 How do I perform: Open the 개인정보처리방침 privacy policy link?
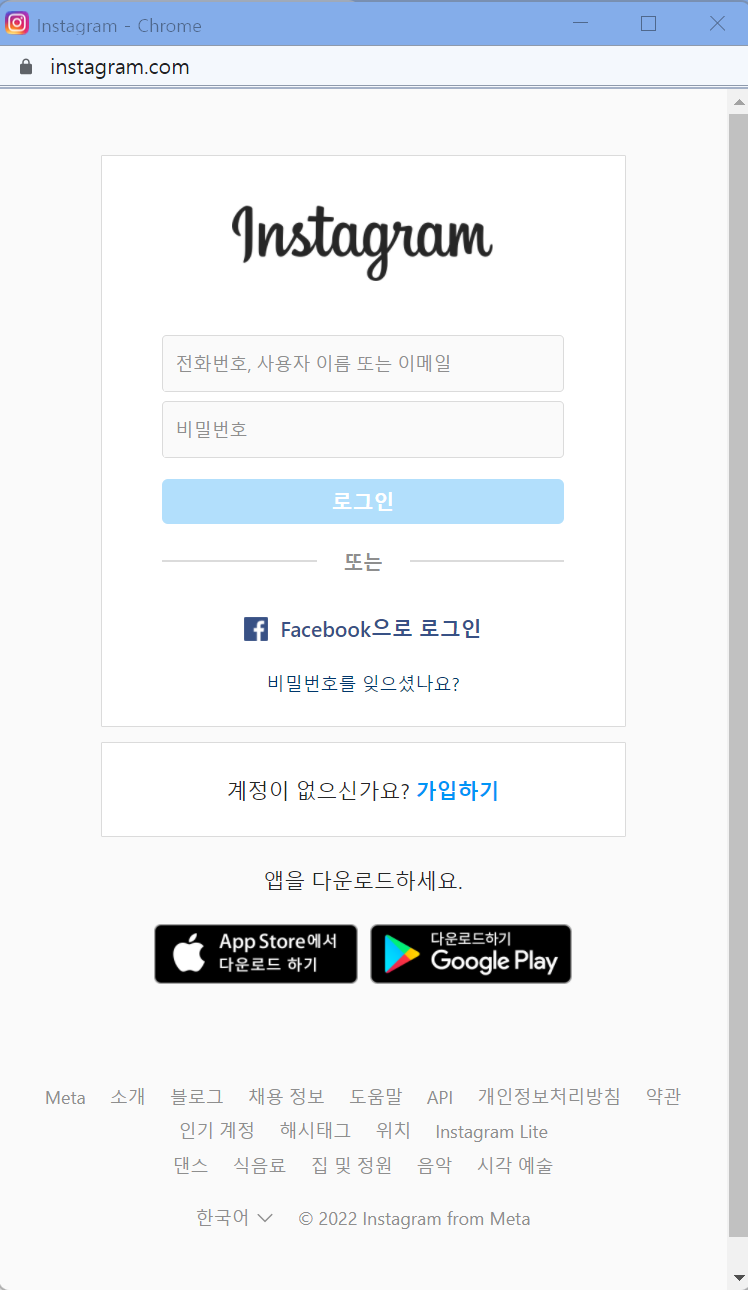[549, 1097]
